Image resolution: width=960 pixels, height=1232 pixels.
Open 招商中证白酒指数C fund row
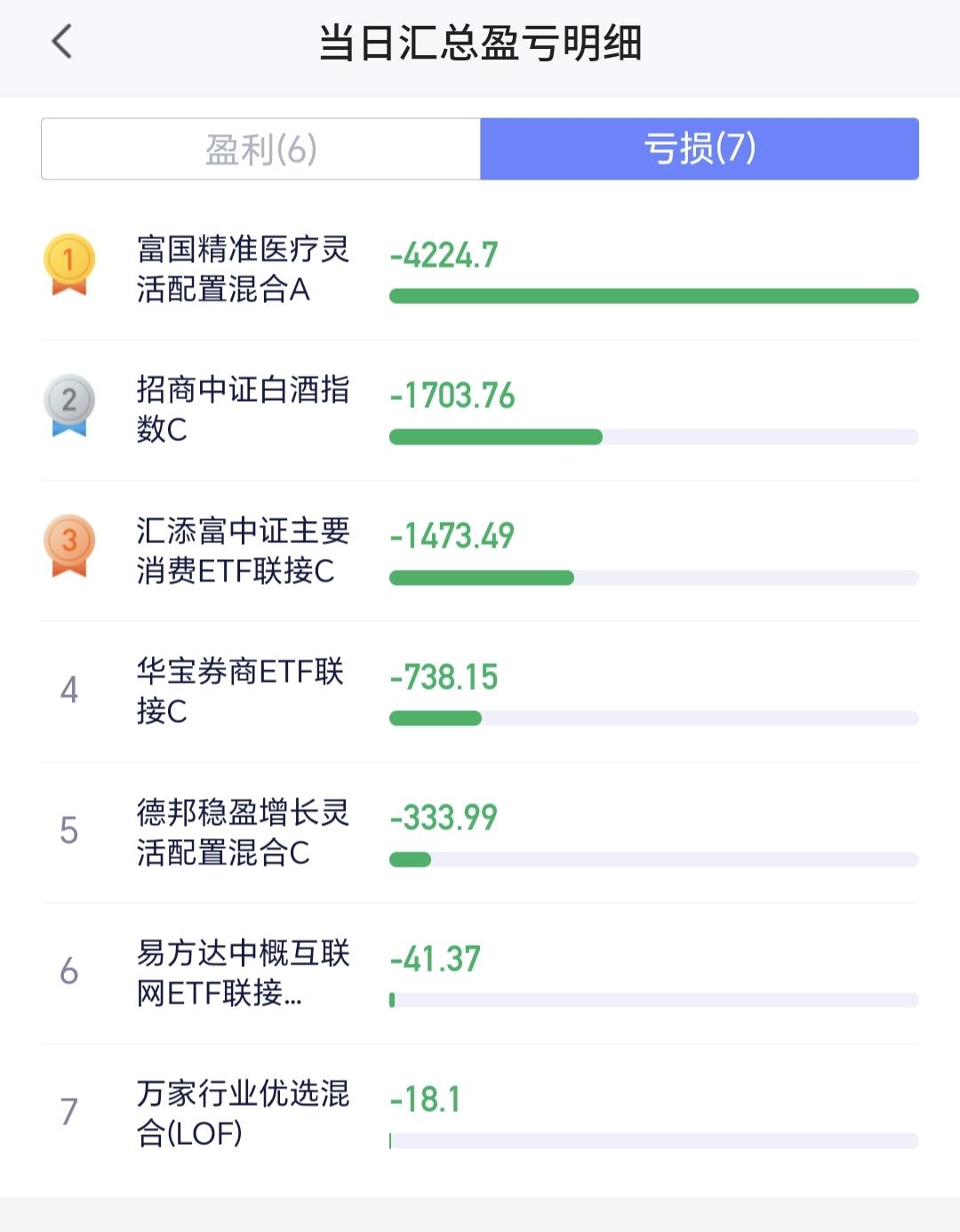[x=480, y=411]
